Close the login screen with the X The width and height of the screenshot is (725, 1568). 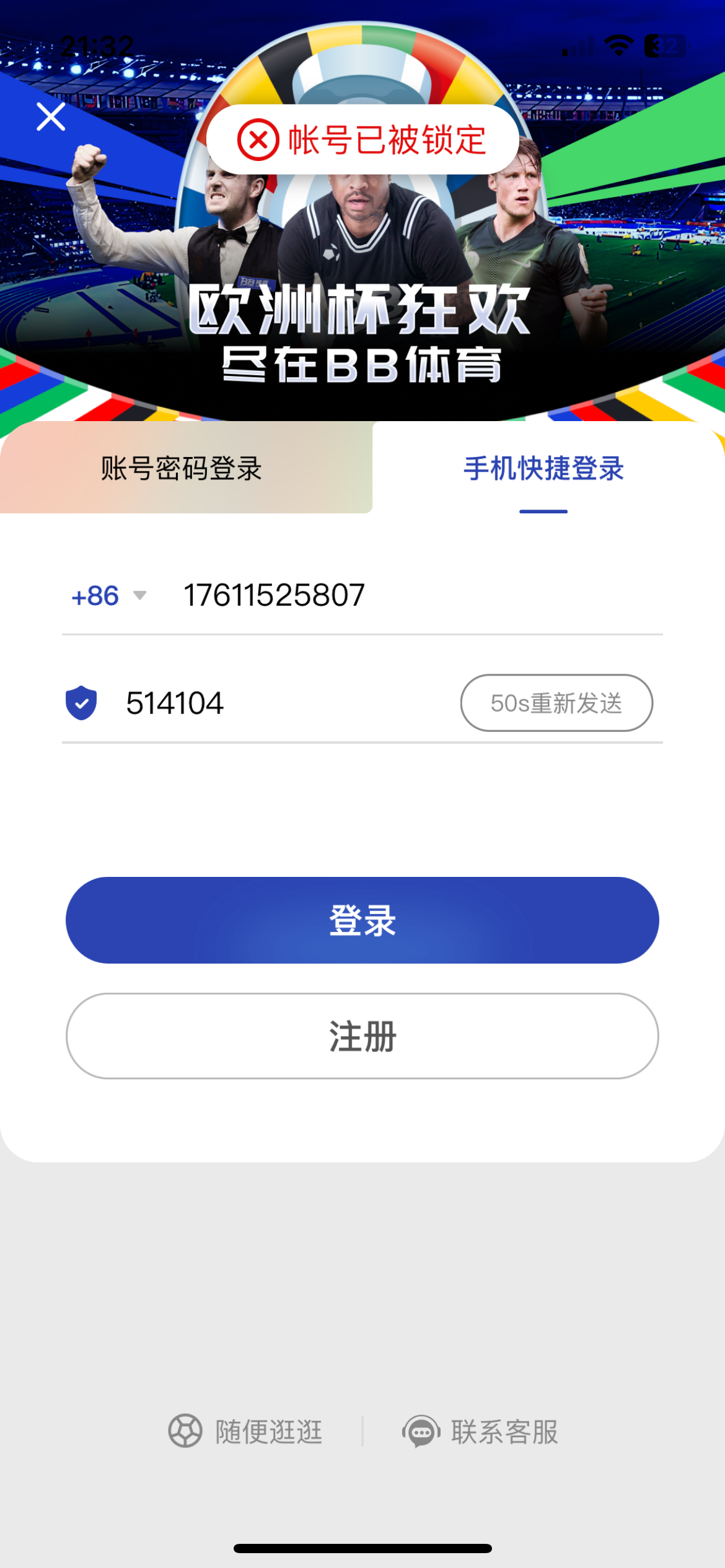pyautogui.click(x=51, y=116)
